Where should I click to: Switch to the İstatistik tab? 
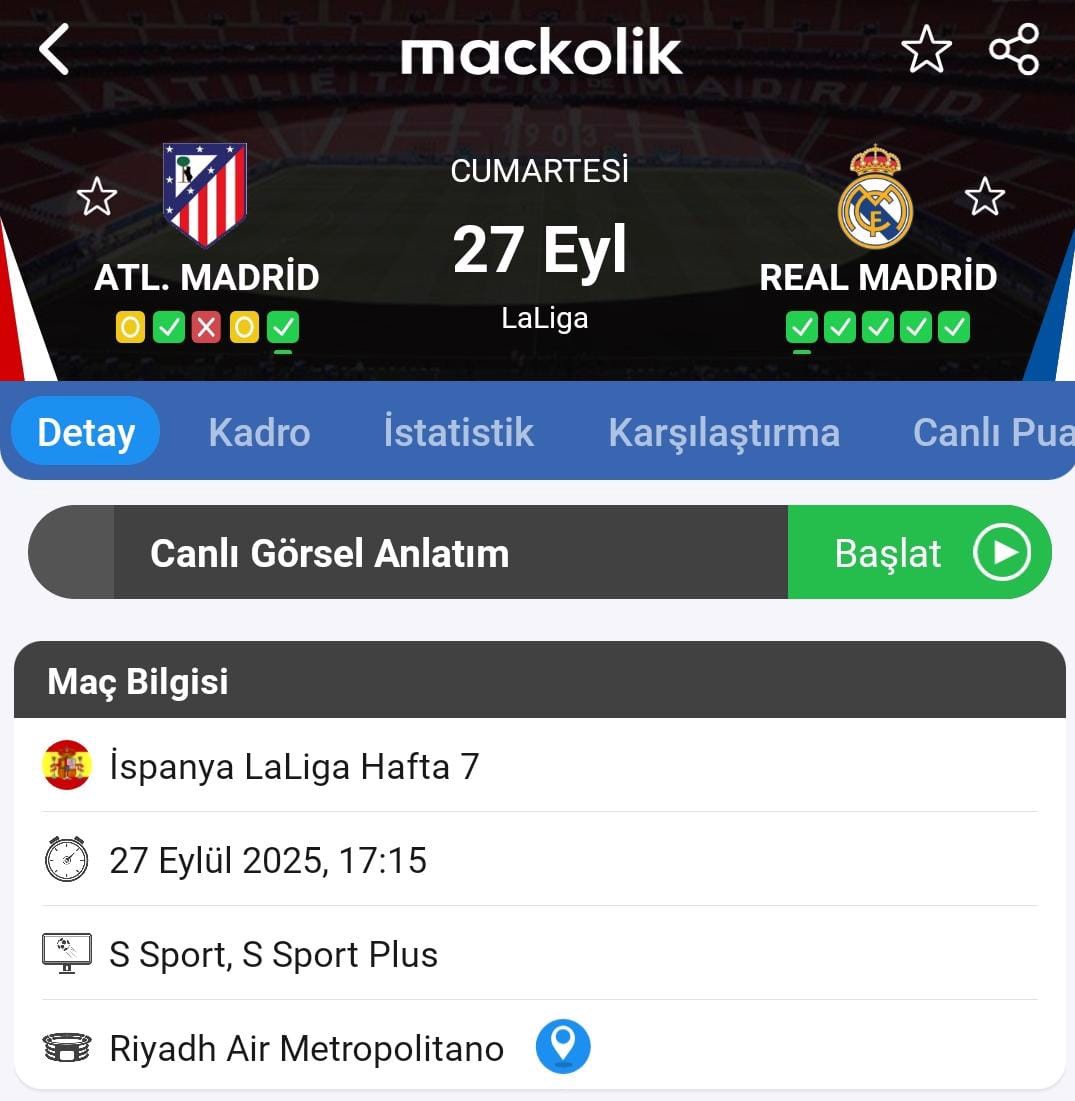pyautogui.click(x=458, y=432)
